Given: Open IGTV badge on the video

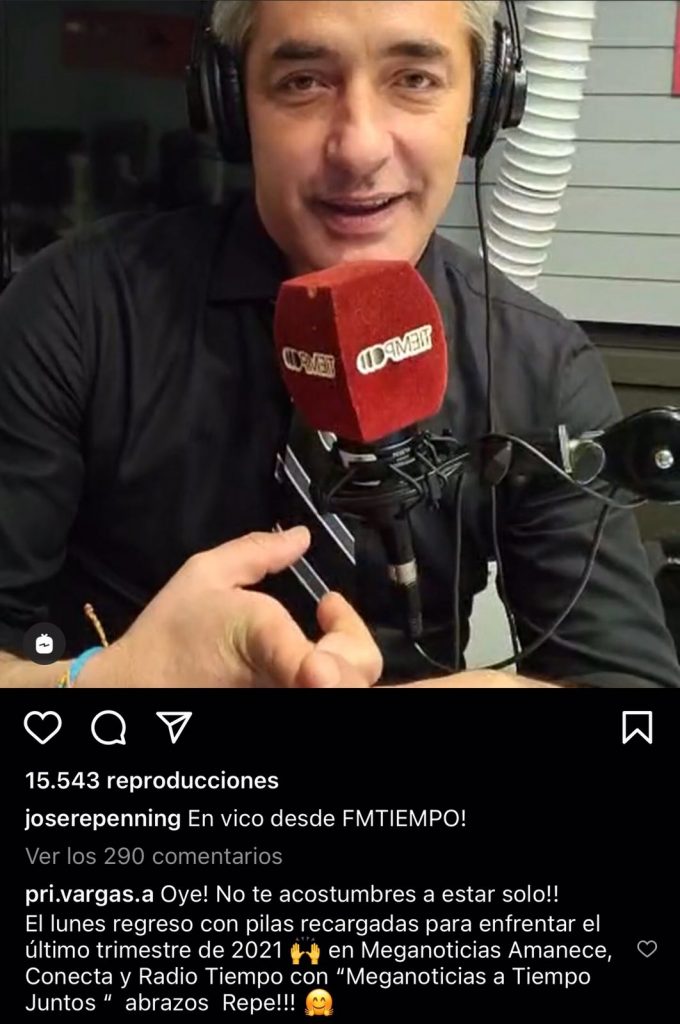Looking at the screenshot, I should pos(45,645).
